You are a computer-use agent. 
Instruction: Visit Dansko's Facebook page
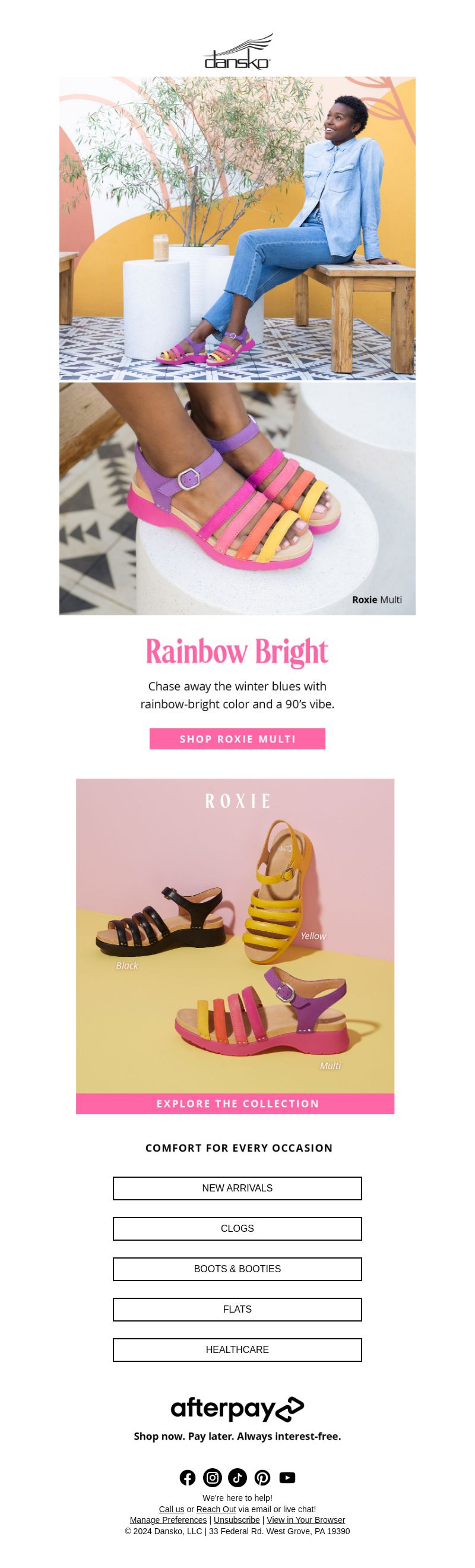[x=187, y=1477]
